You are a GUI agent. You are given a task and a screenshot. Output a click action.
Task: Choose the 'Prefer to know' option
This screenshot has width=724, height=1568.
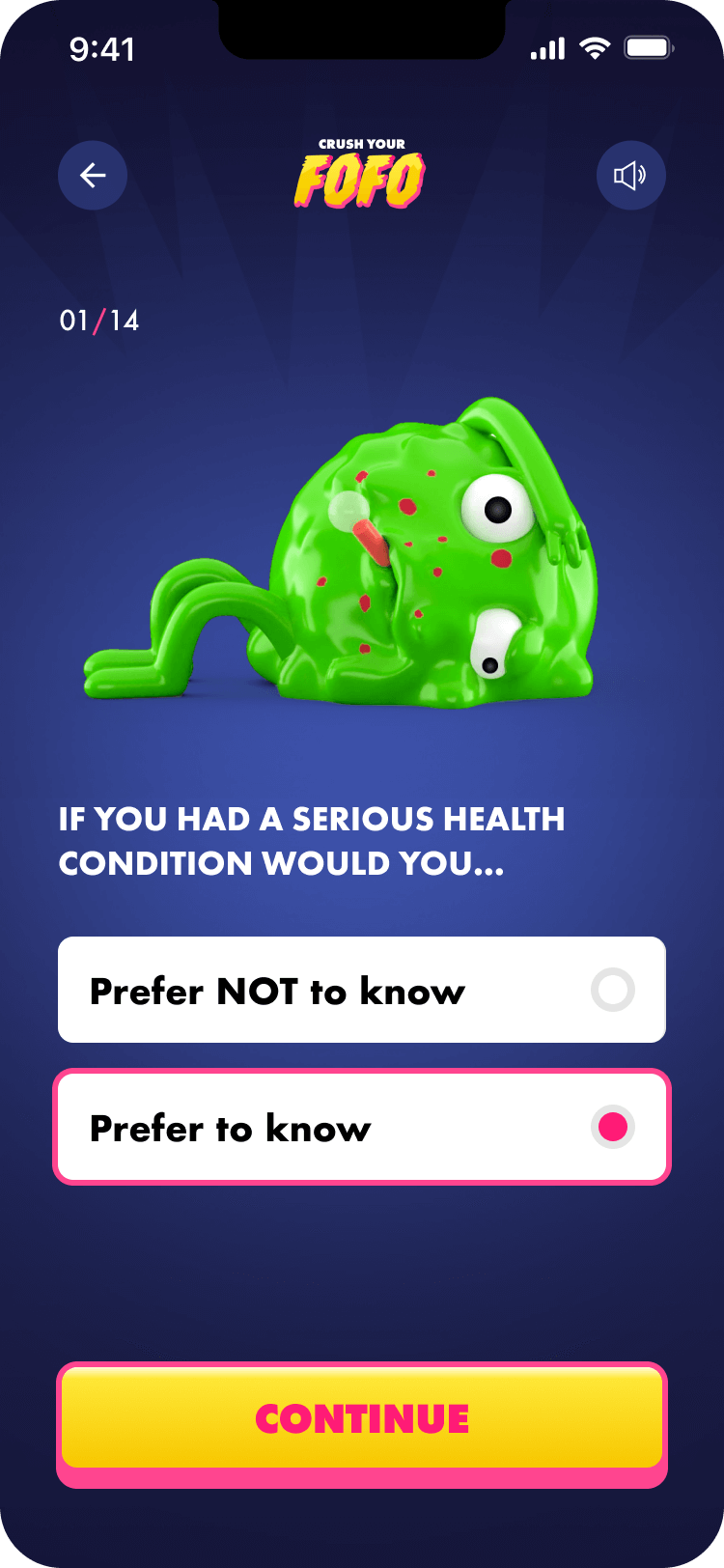[x=361, y=1127]
